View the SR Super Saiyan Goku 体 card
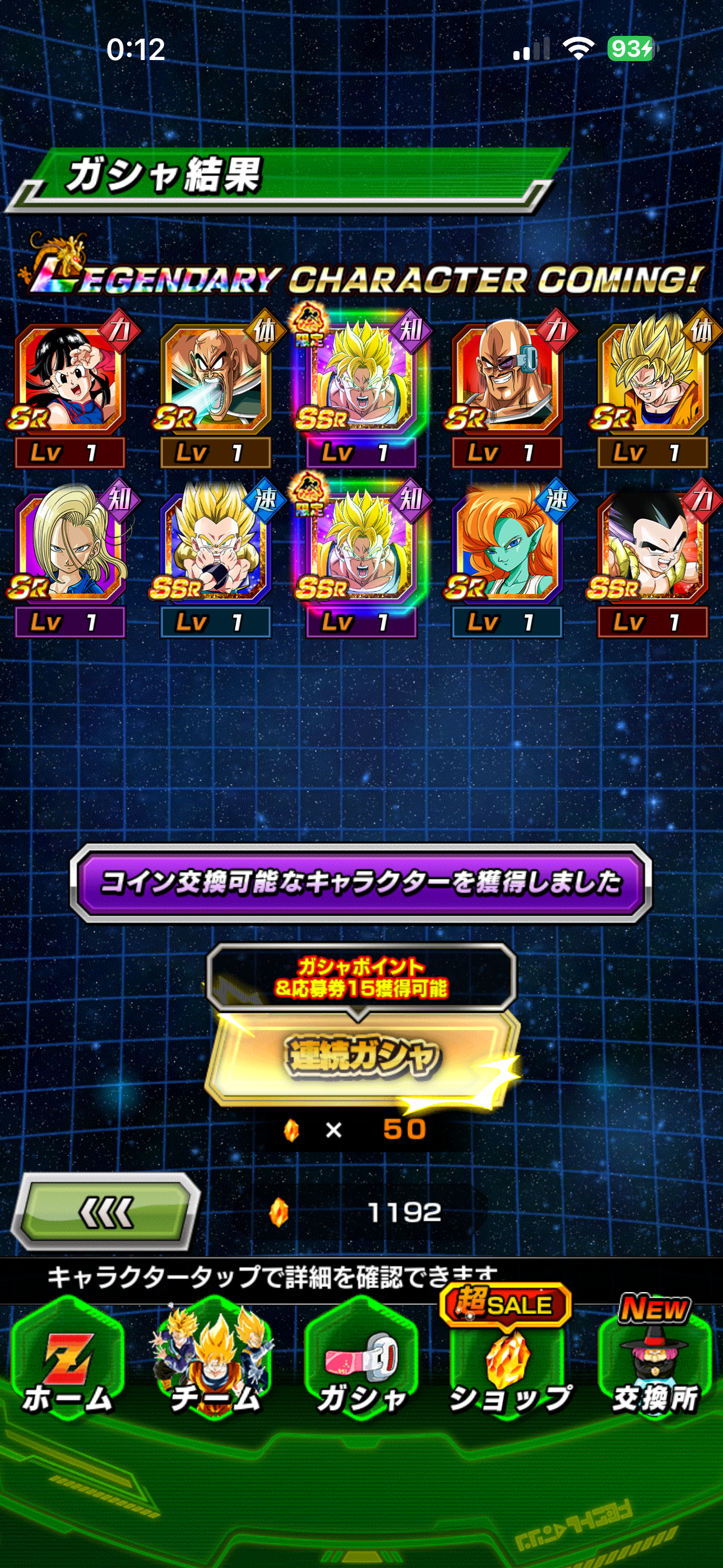This screenshot has width=723, height=1568. (x=652, y=380)
